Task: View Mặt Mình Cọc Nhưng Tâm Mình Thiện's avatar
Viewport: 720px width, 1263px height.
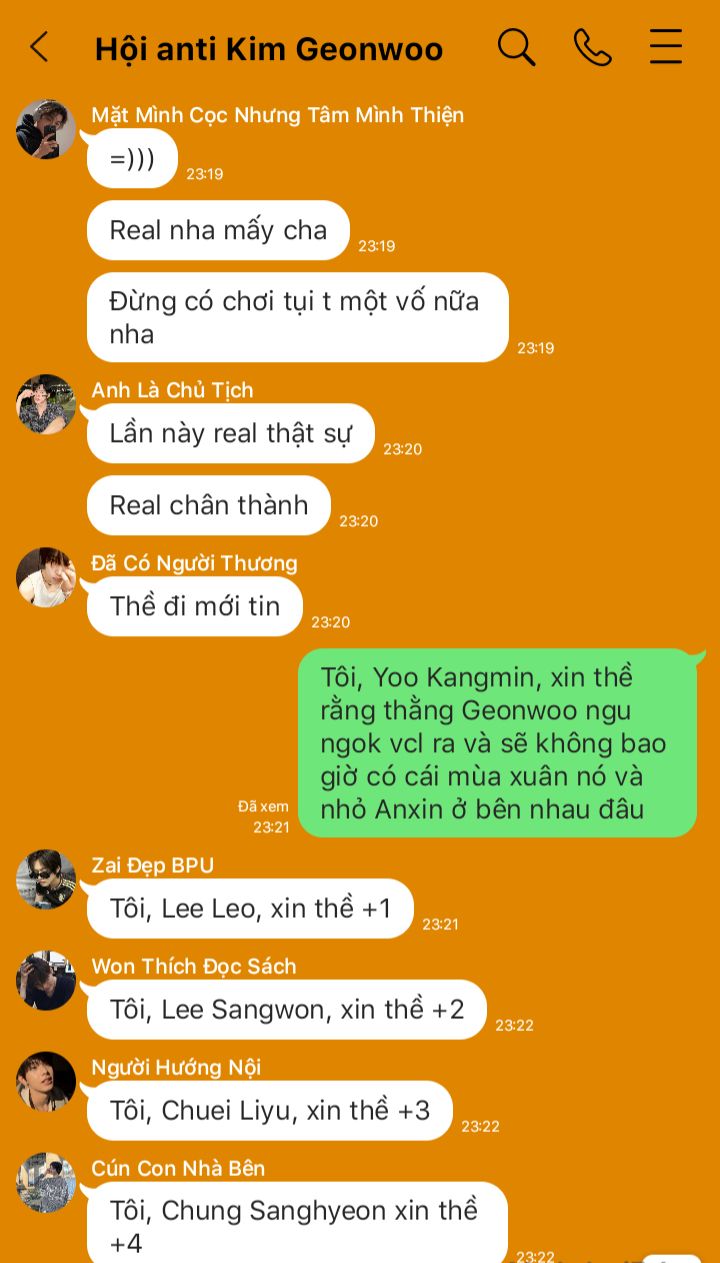Action: 46,129
